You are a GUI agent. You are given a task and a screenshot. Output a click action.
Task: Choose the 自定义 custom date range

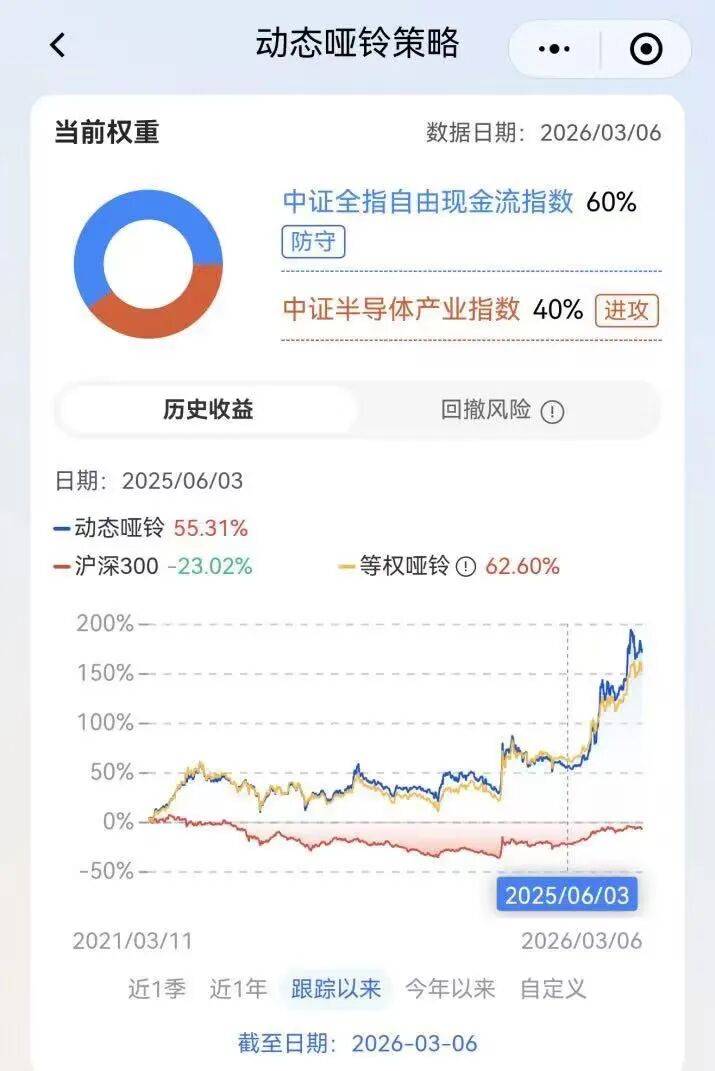pyautogui.click(x=552, y=989)
